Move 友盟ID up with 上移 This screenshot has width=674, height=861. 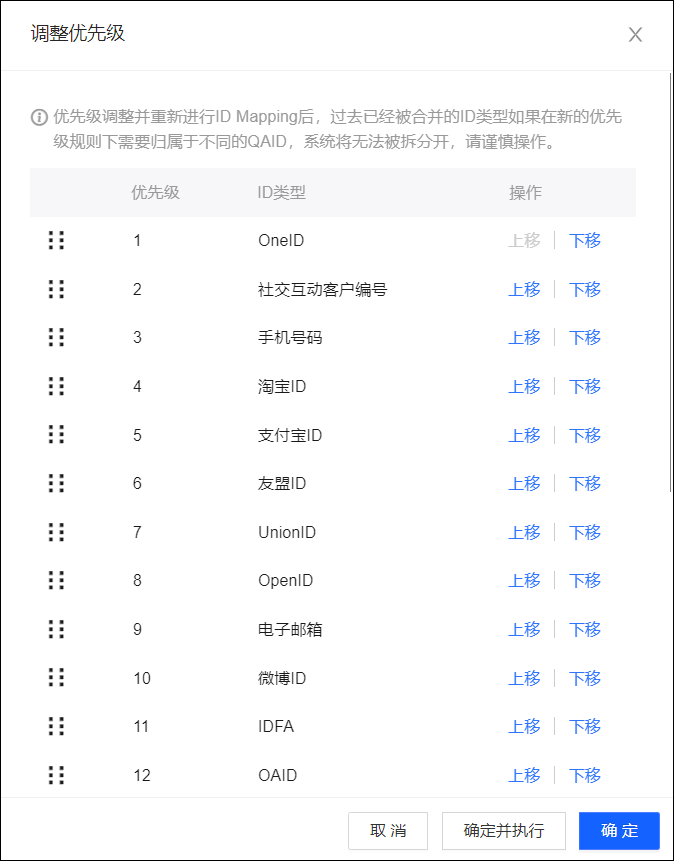coord(524,484)
